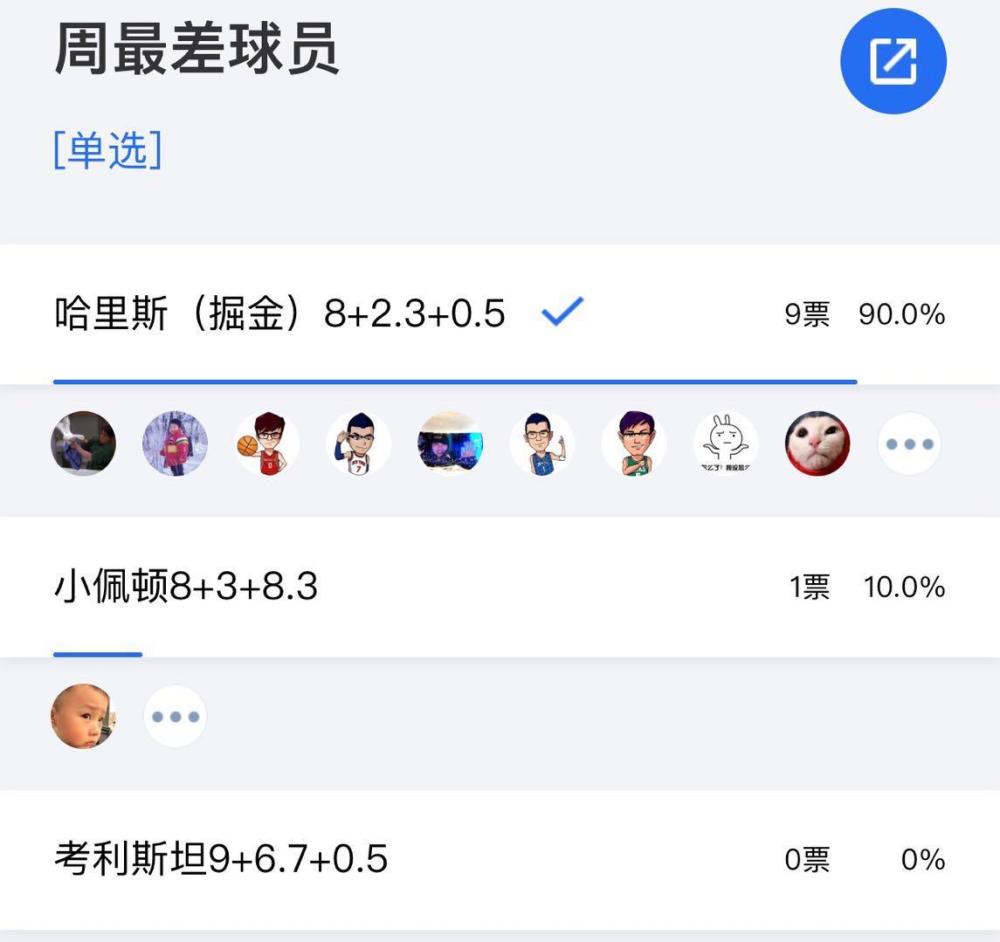This screenshot has height=942, width=1000.
Task: Open the cat avatar voter profile
Action: pyautogui.click(x=817, y=444)
